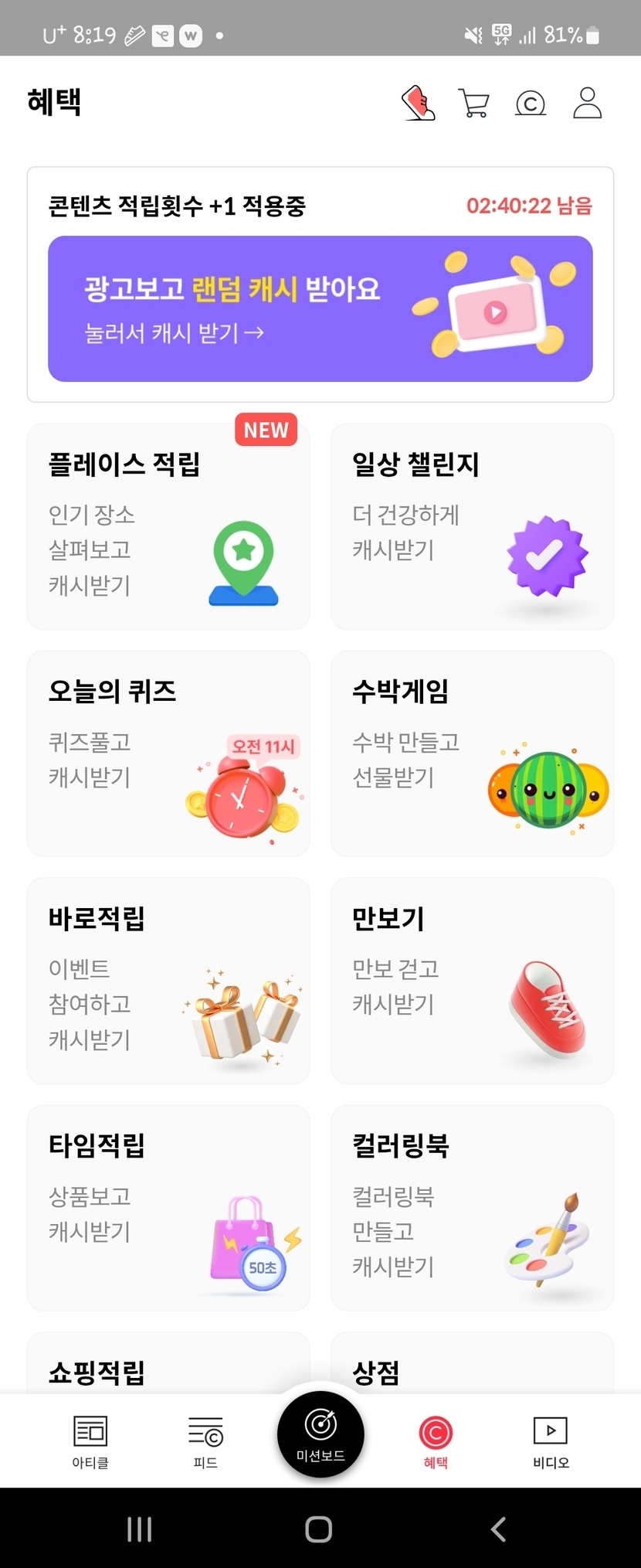Open the 만보기 card
The image size is (641, 1568).
[473, 981]
